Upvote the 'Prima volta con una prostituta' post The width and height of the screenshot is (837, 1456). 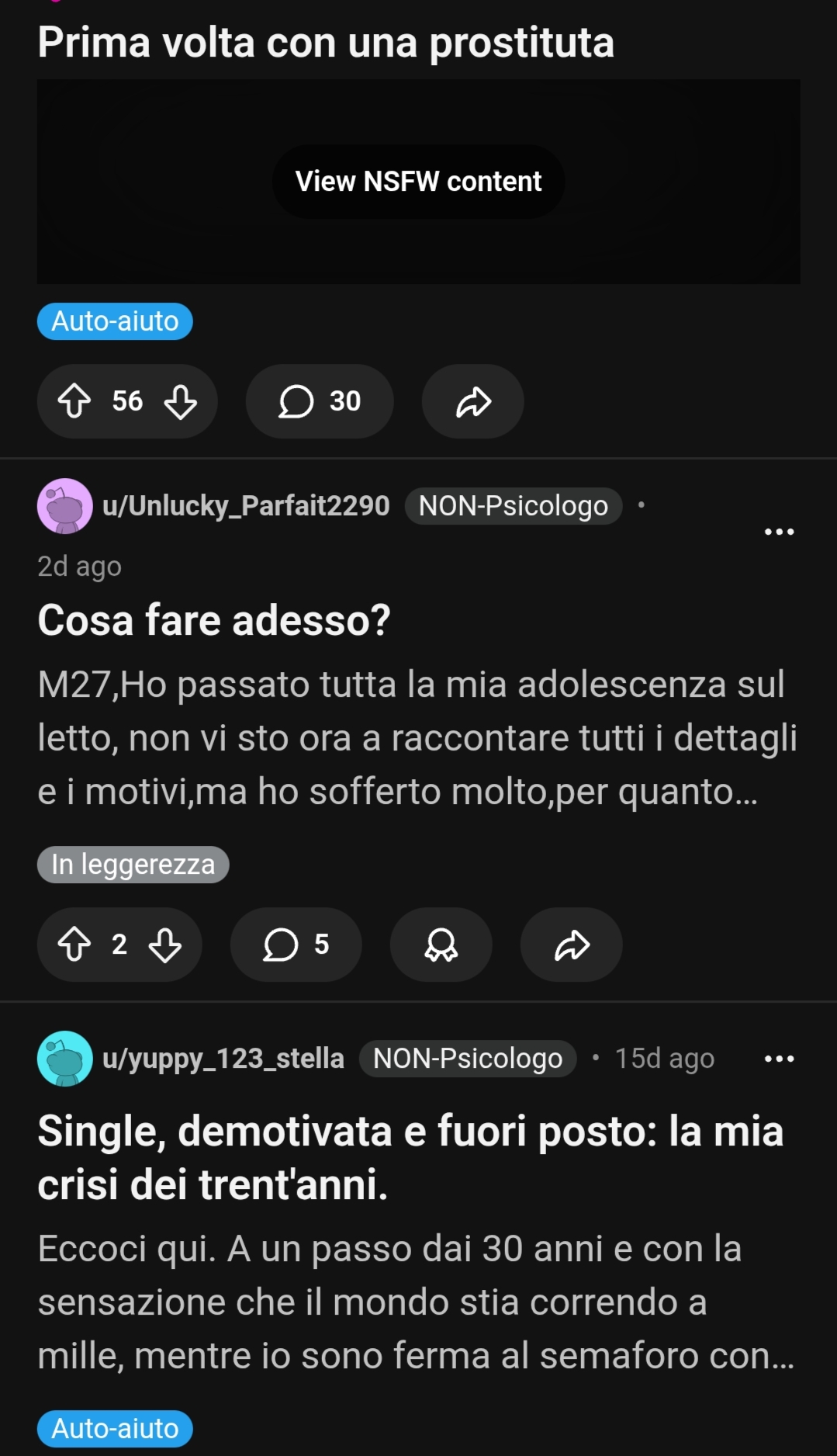(x=74, y=401)
